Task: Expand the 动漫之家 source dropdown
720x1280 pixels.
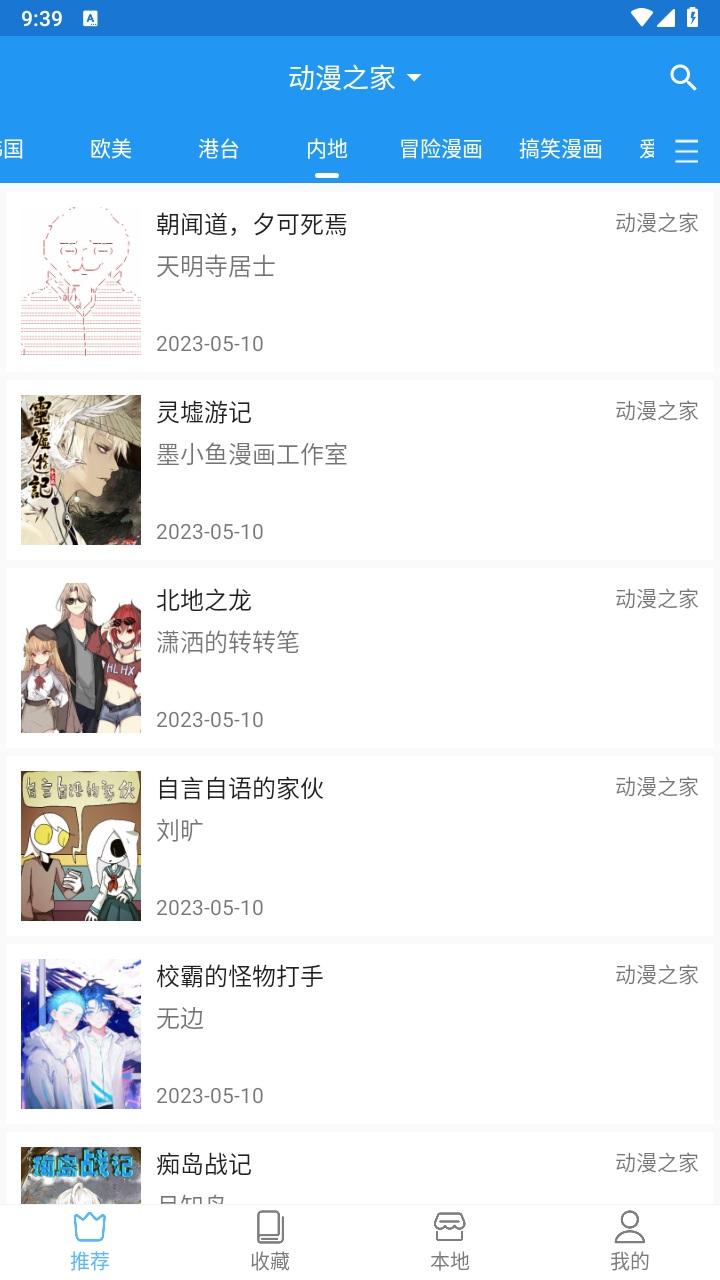Action: pos(355,77)
